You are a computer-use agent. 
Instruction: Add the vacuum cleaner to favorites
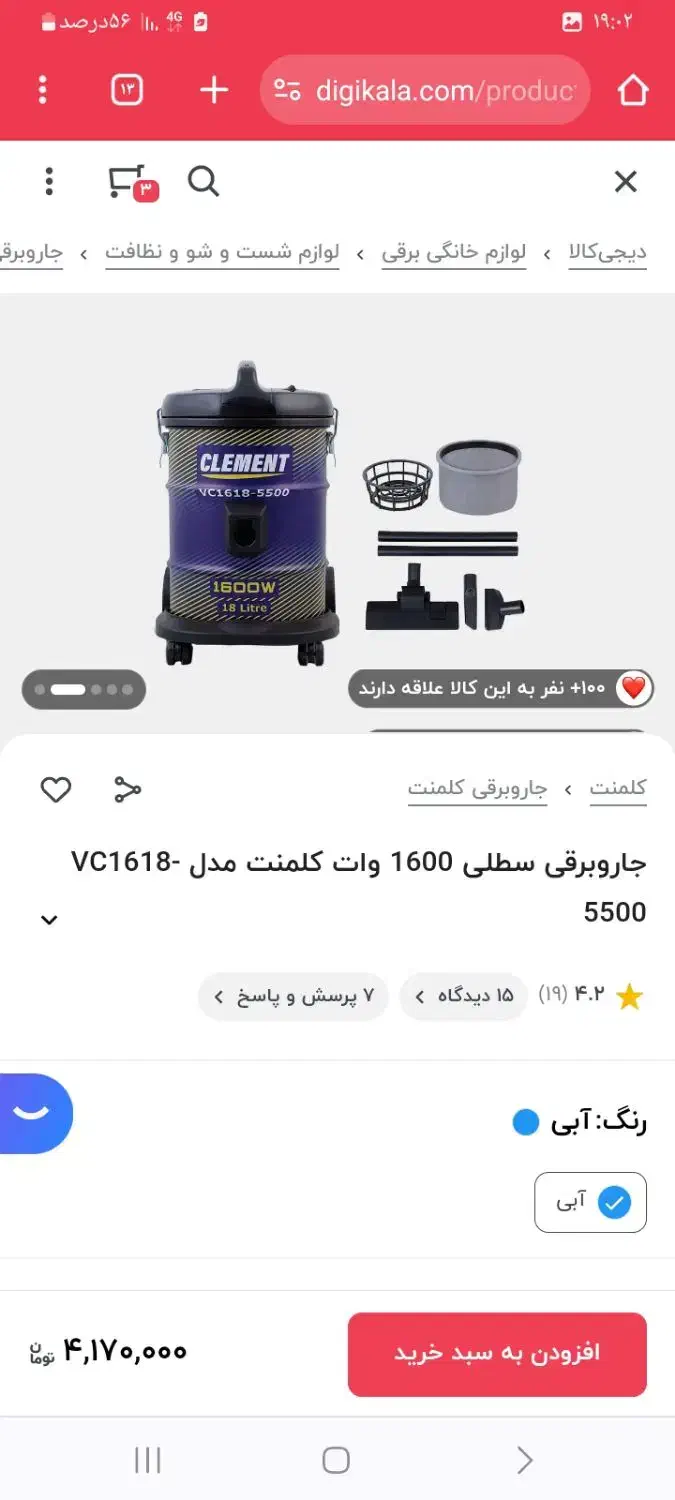coord(56,790)
